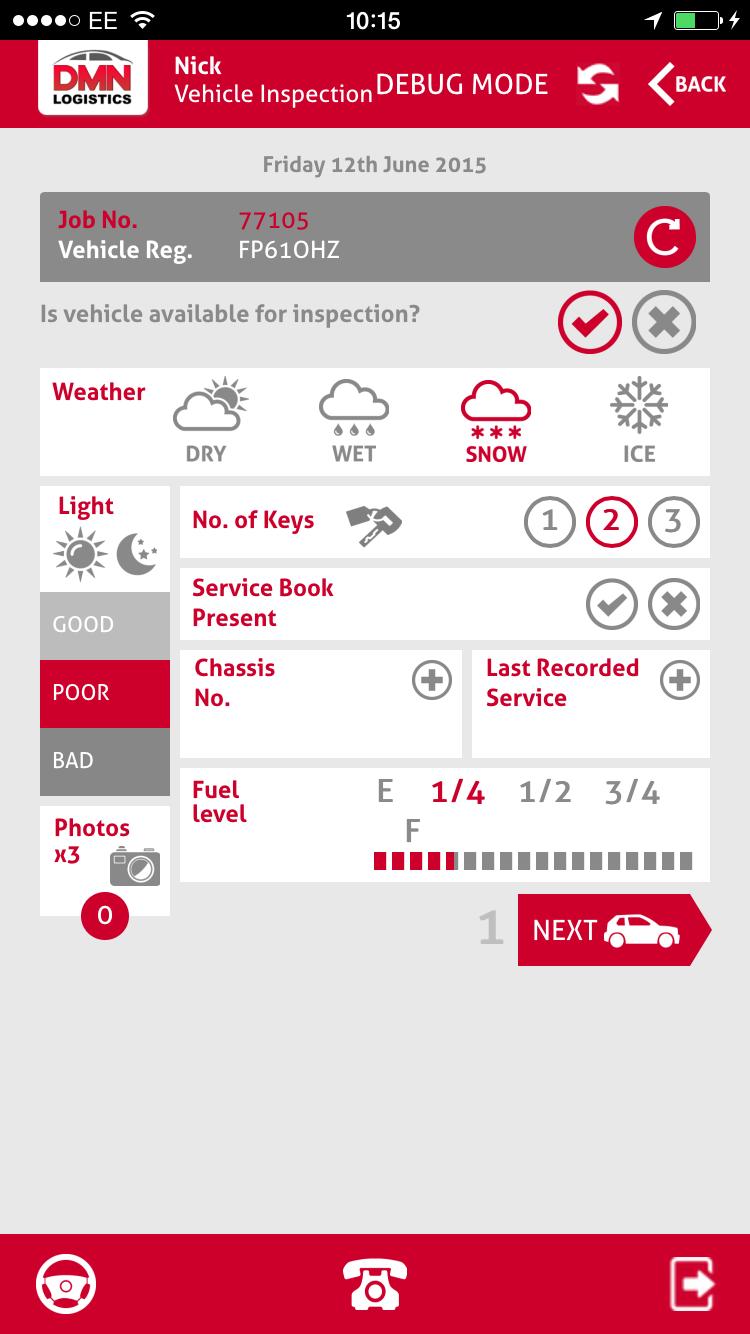Viewport: 750px width, 1334px height.
Task: Confirm vehicle is available for inspection
Action: click(589, 322)
